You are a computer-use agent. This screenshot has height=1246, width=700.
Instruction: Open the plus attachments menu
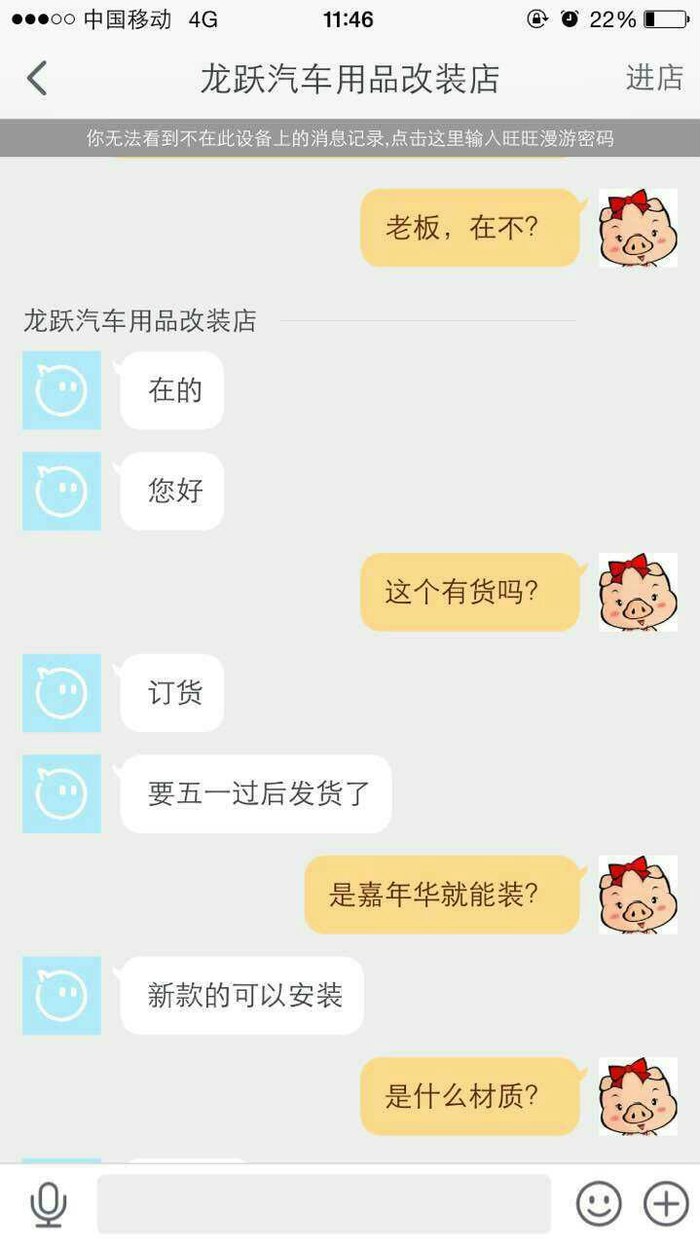tap(665, 1204)
